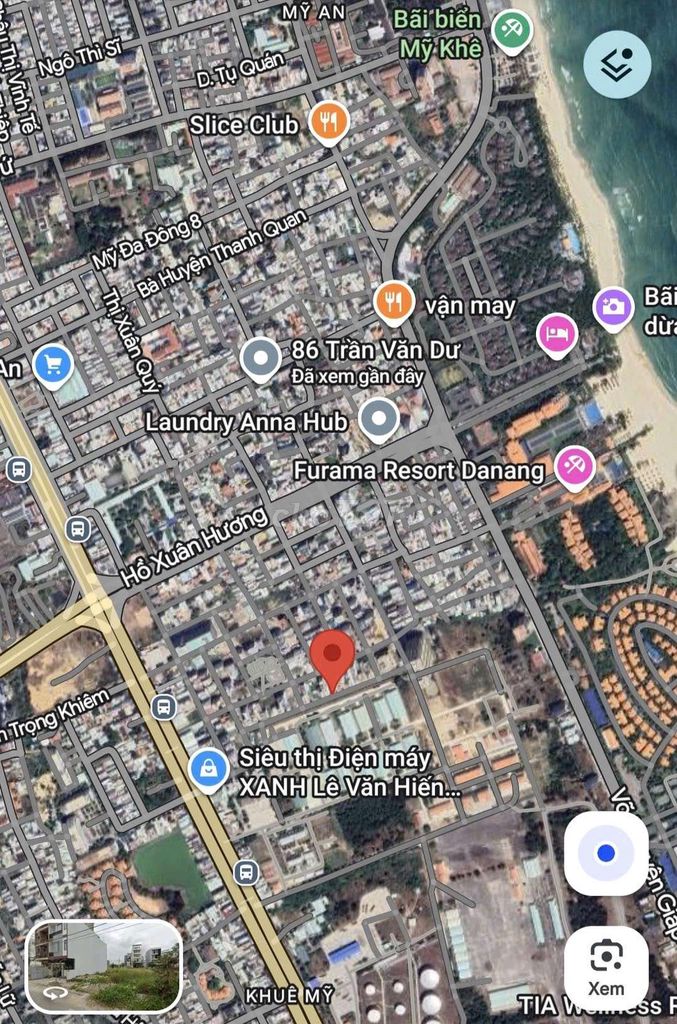Select the Slice Club restaurant marker

coord(328,122)
